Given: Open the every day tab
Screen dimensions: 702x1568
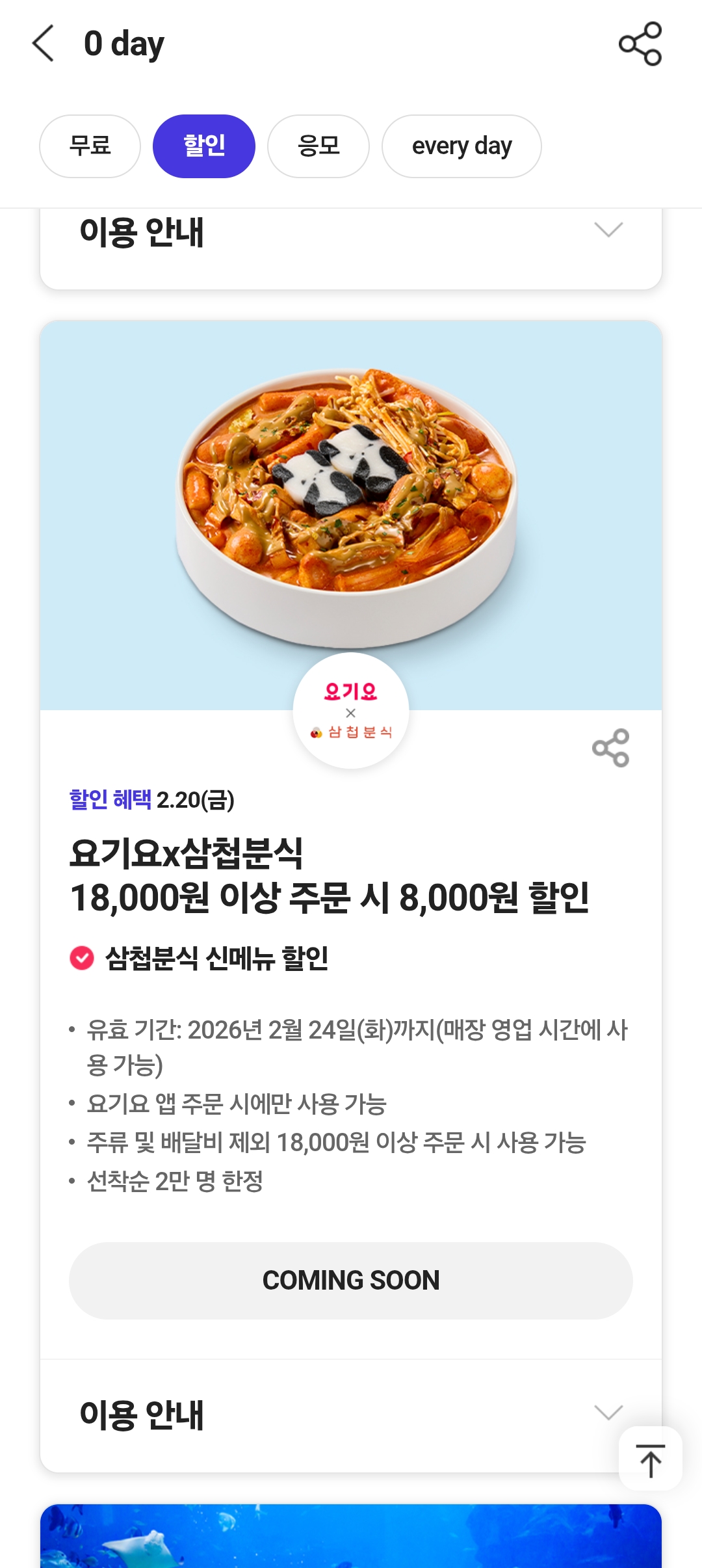Looking at the screenshot, I should [x=461, y=146].
